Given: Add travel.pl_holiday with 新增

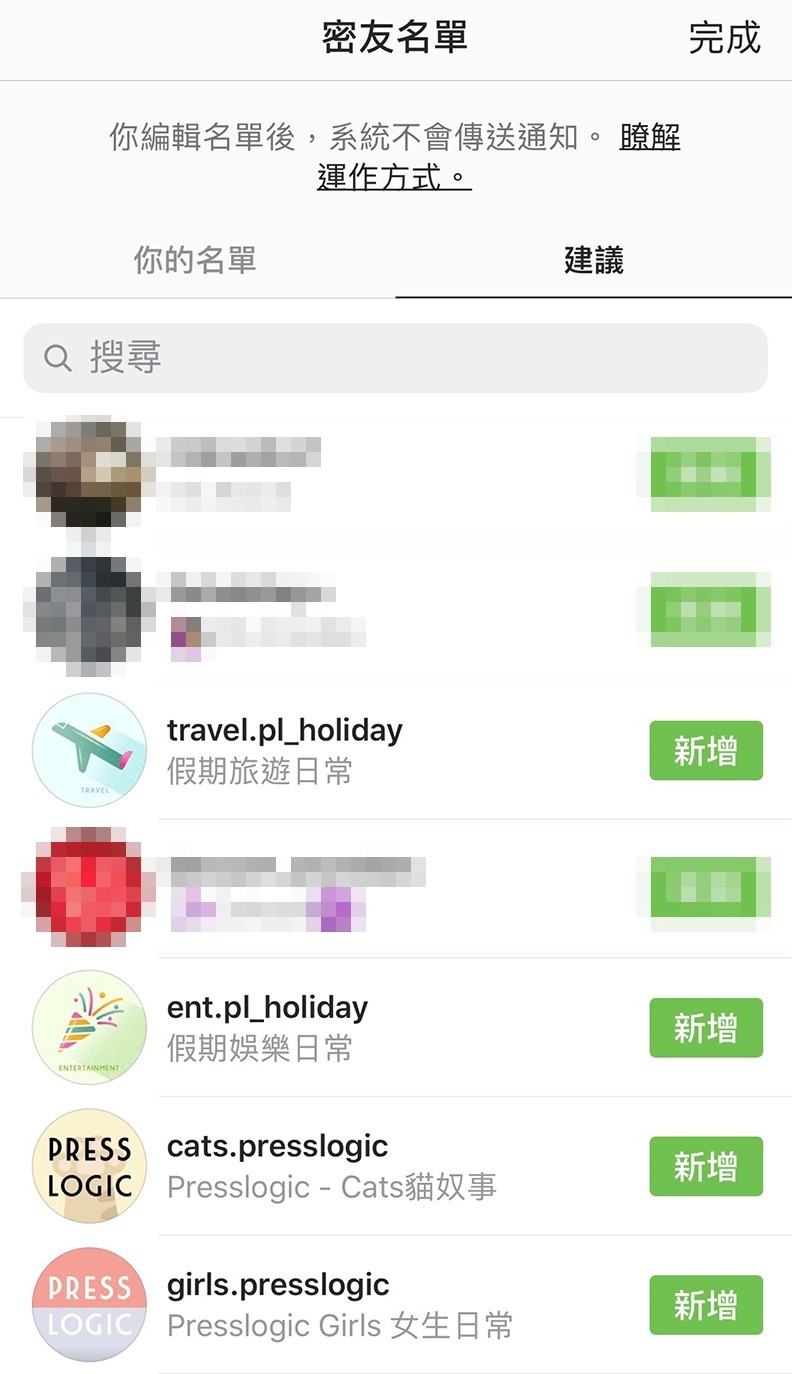Looking at the screenshot, I should click(x=705, y=751).
